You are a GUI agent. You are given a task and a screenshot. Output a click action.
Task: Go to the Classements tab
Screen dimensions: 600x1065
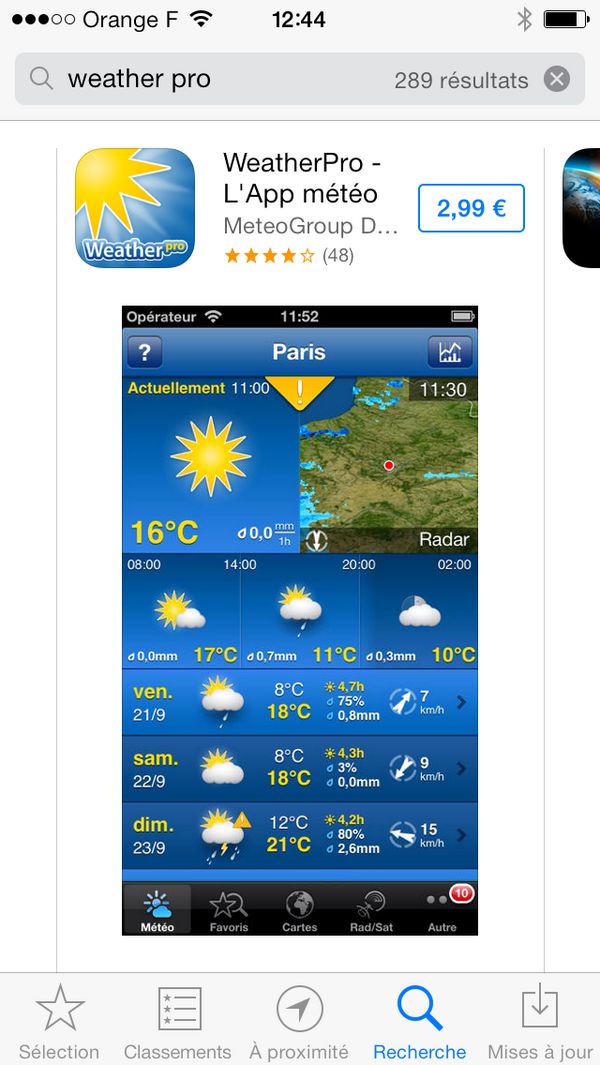pyautogui.click(x=178, y=1022)
